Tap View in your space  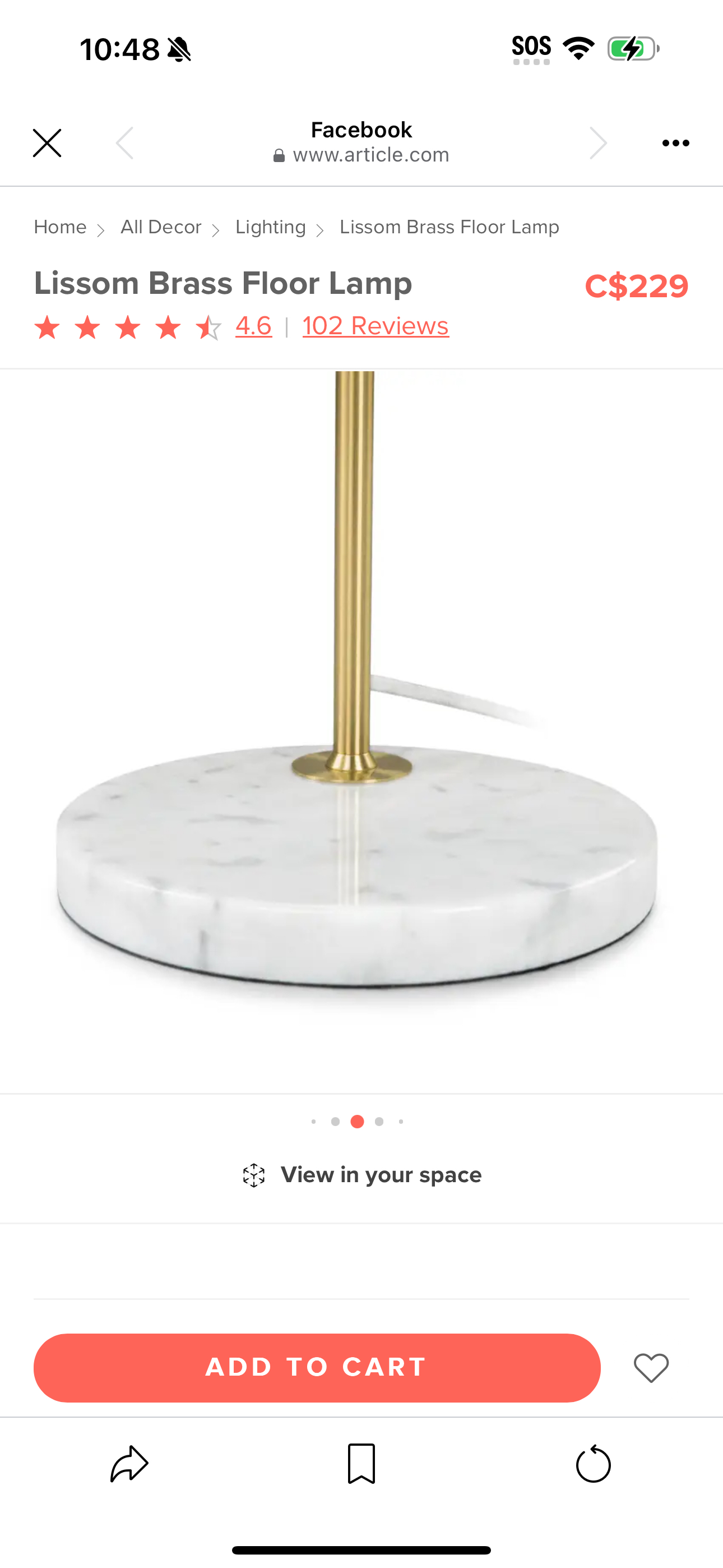pos(361,1175)
